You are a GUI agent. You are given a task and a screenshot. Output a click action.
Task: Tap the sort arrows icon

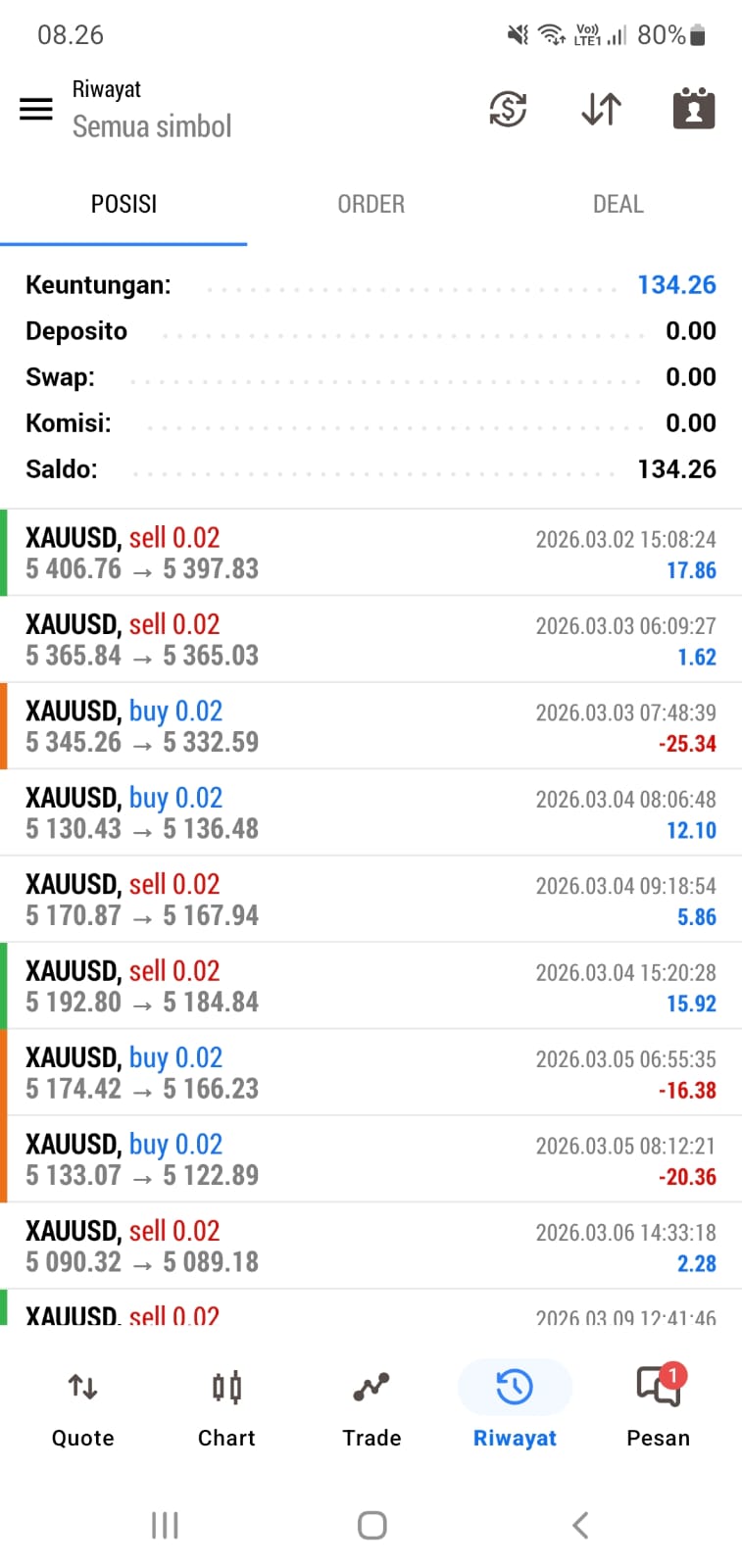pos(601,109)
